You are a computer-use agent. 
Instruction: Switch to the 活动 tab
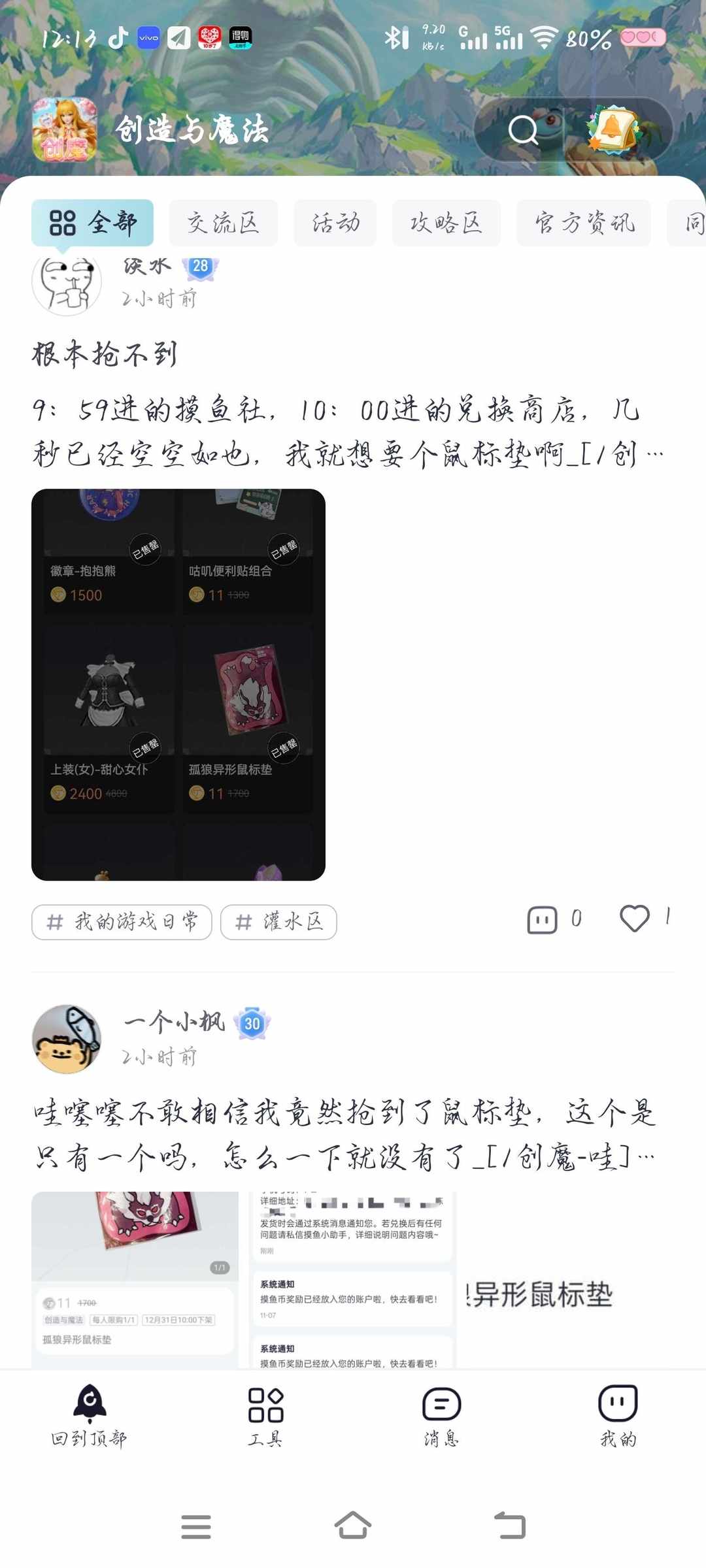(335, 222)
